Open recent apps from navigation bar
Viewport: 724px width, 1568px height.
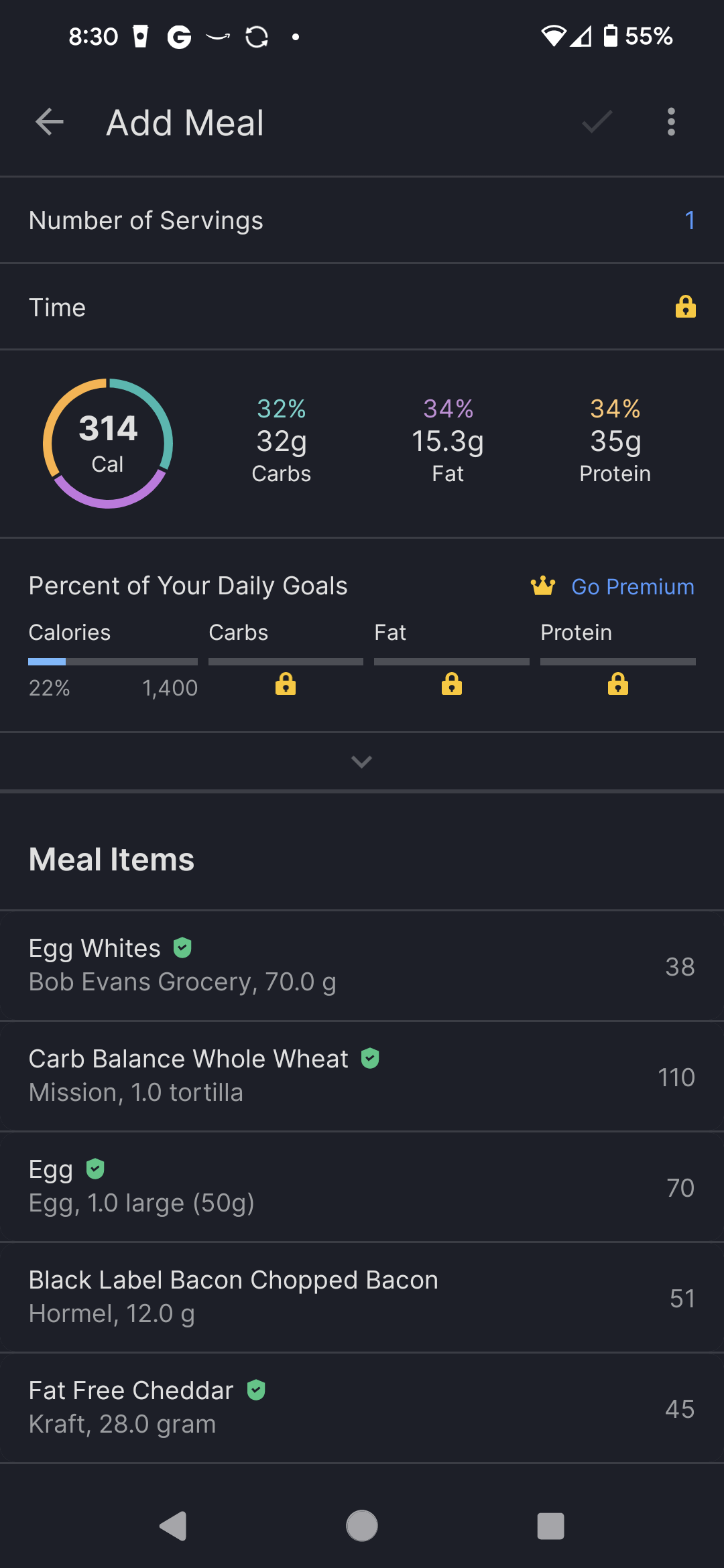click(x=550, y=1526)
